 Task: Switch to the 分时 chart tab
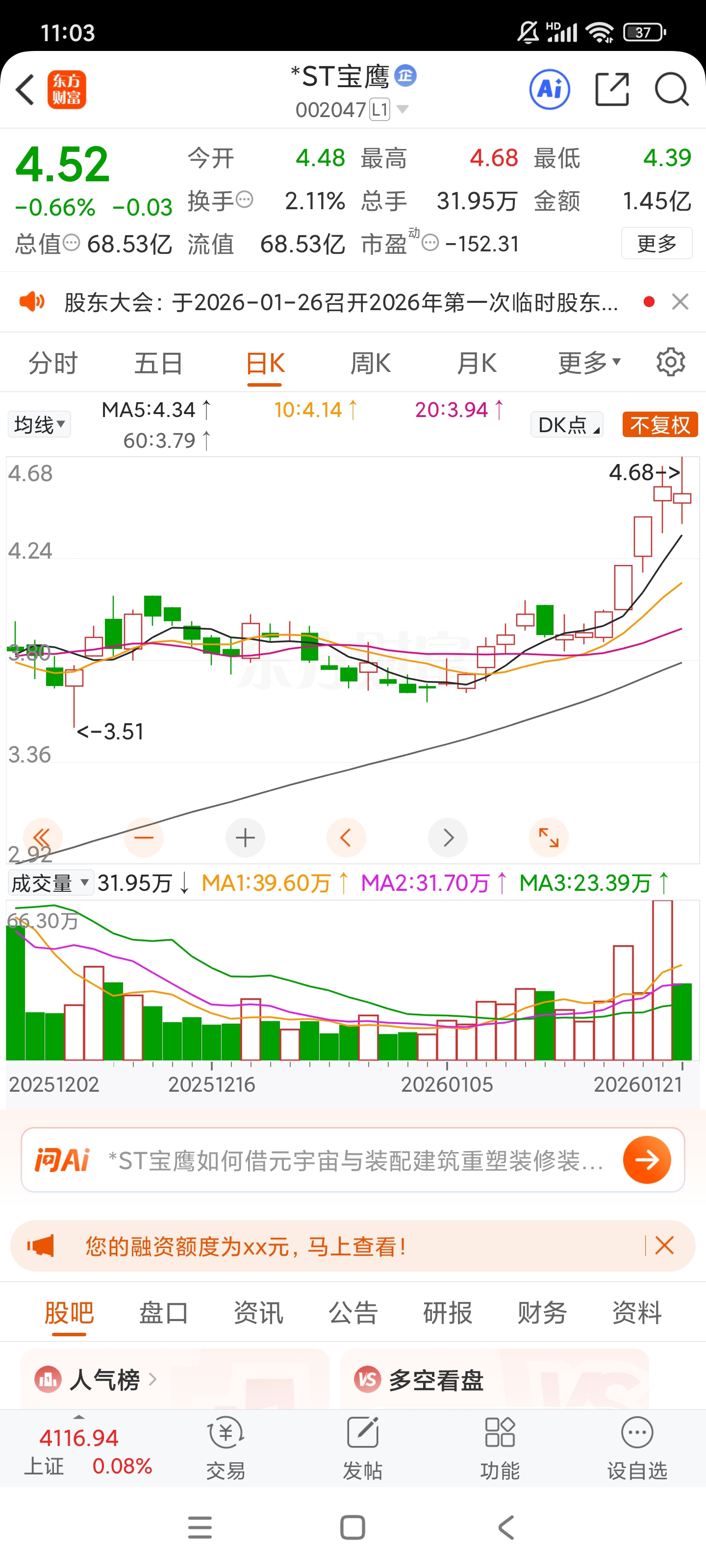tap(53, 364)
